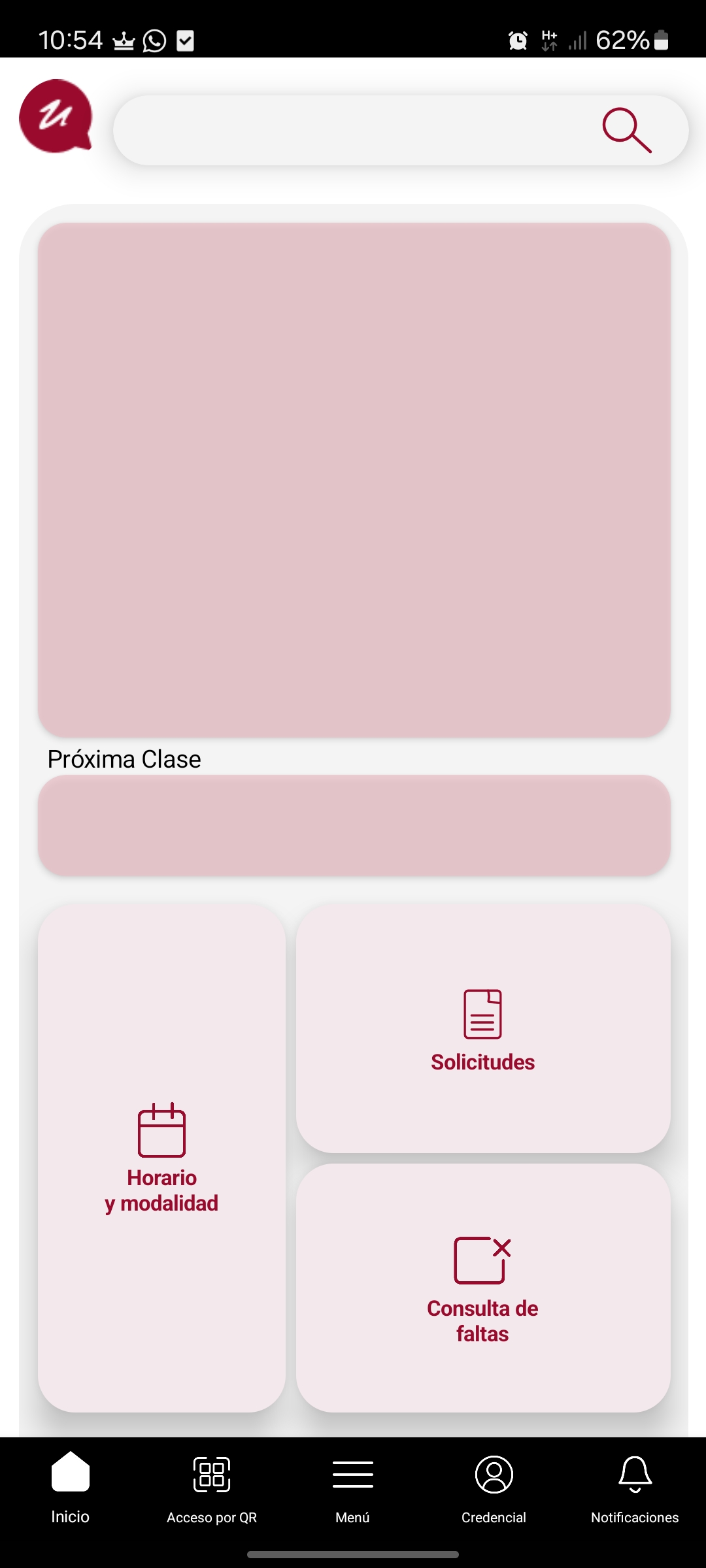The height and width of the screenshot is (1568, 706).
Task: Open Consulta de faltas
Action: point(483,1288)
